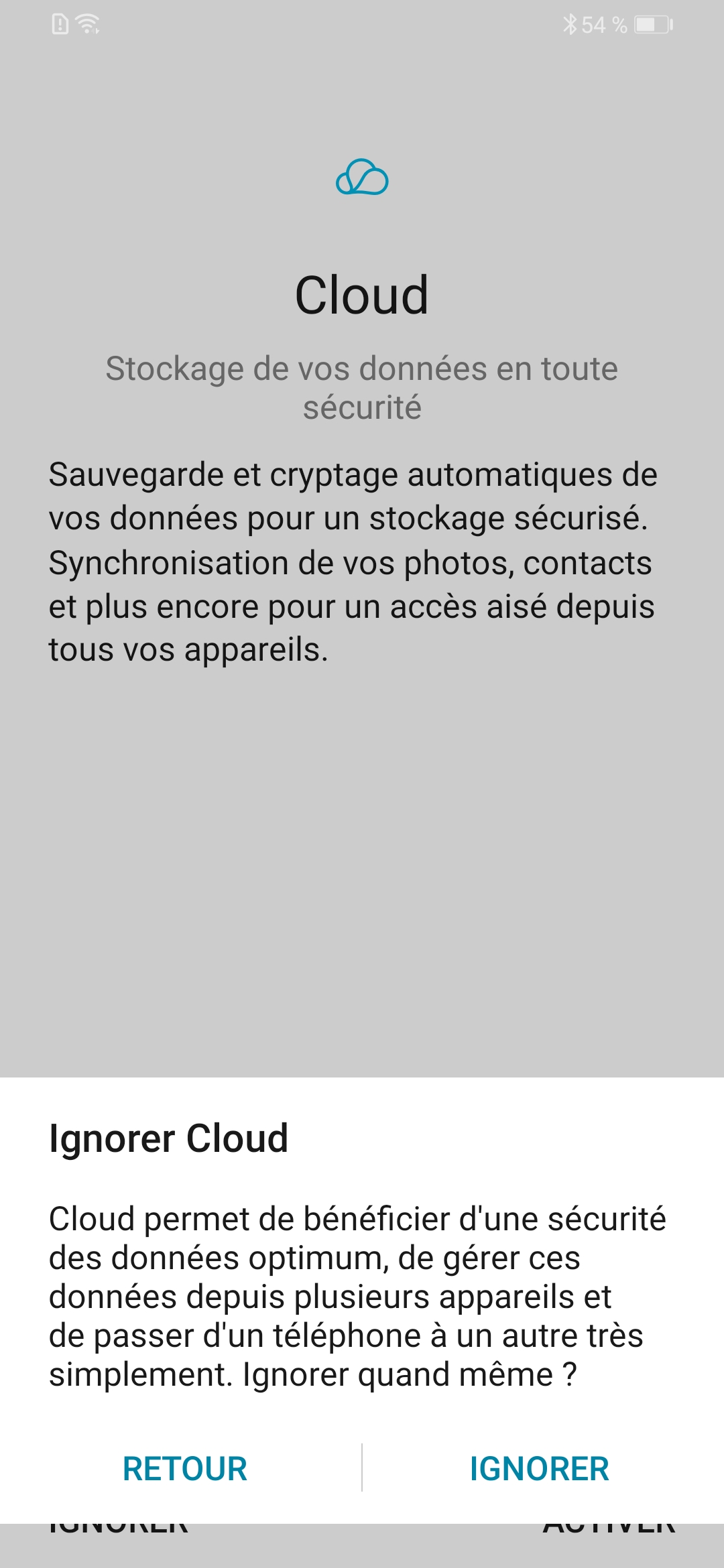Confirm skipping Cloud with IGNORER
724x1568 pixels.
[x=539, y=1468]
